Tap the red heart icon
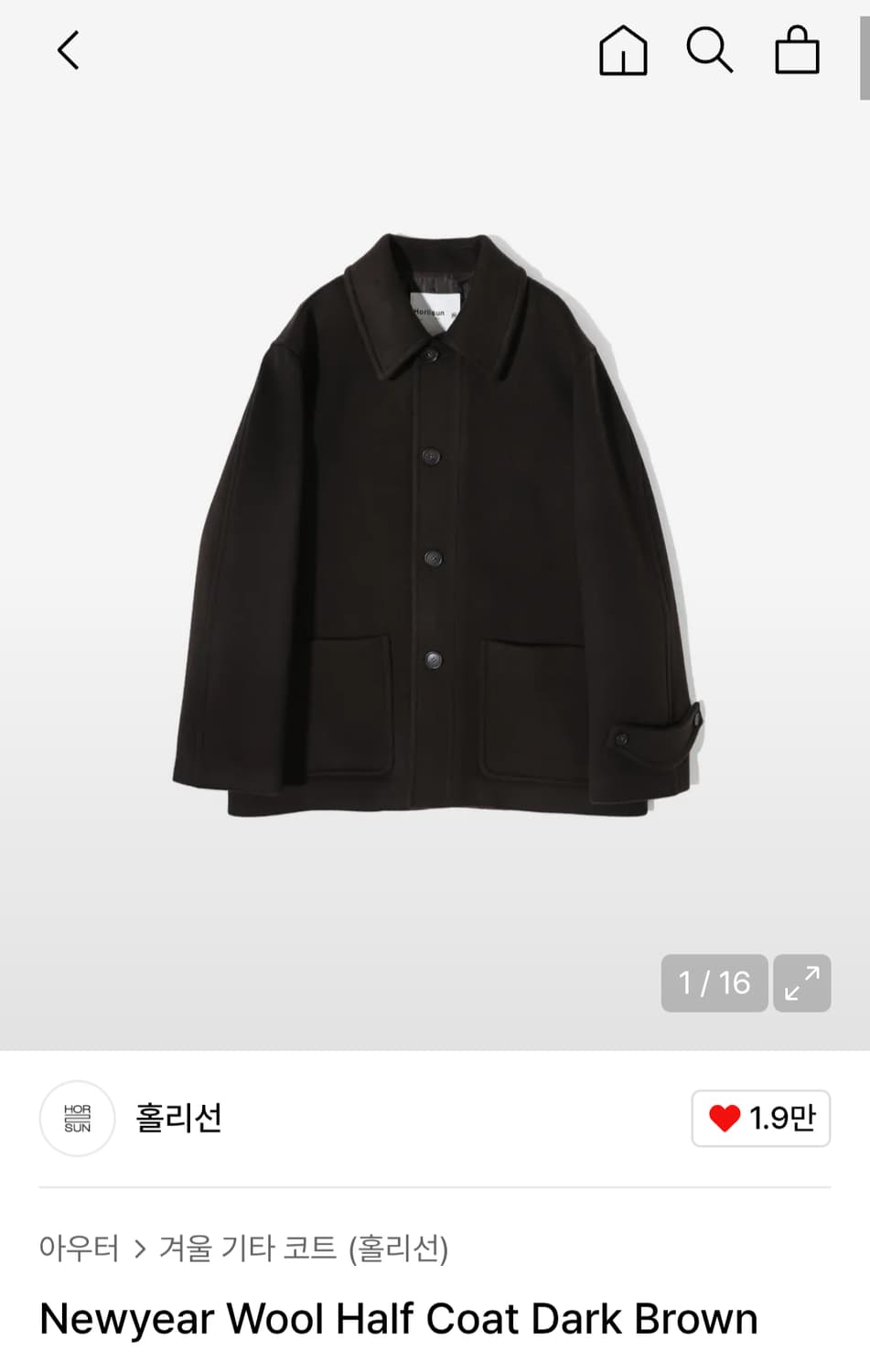Viewport: 870px width, 1372px height. click(727, 1118)
